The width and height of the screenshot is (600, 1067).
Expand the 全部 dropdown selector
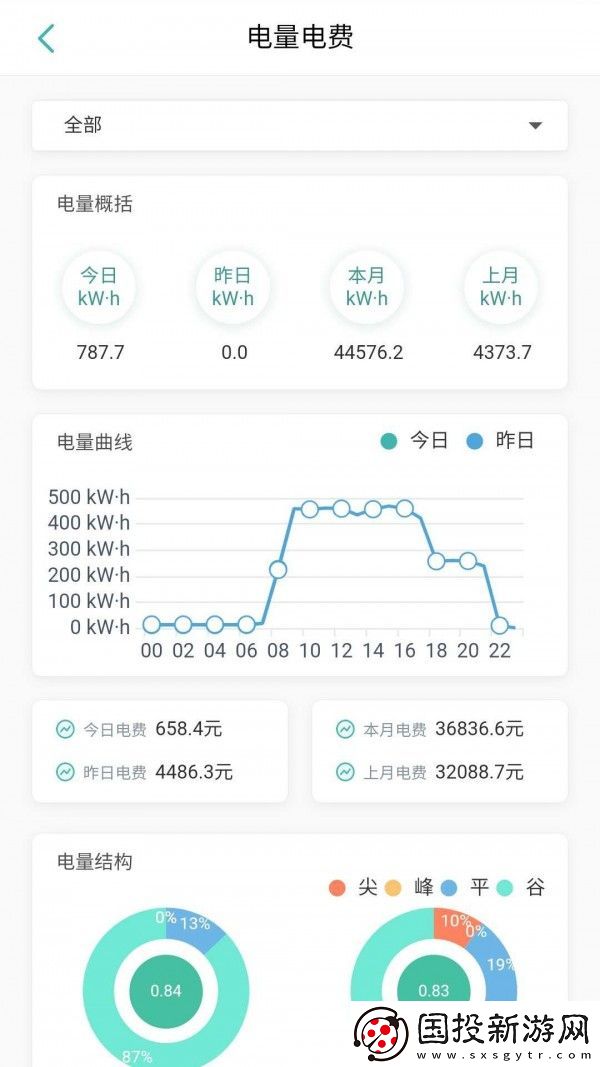pyautogui.click(x=300, y=126)
